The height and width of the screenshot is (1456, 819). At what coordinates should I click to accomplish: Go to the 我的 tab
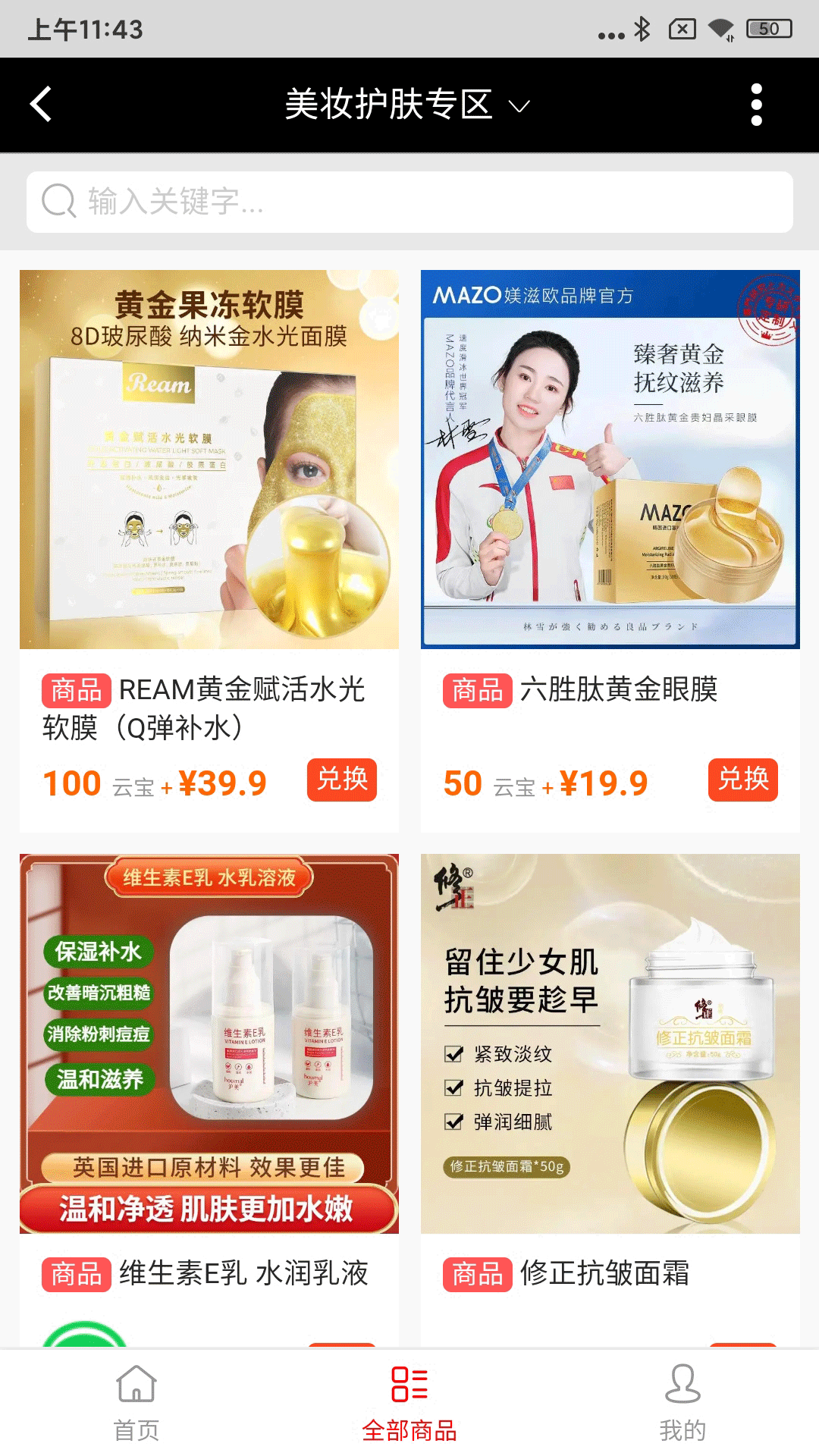682,1403
